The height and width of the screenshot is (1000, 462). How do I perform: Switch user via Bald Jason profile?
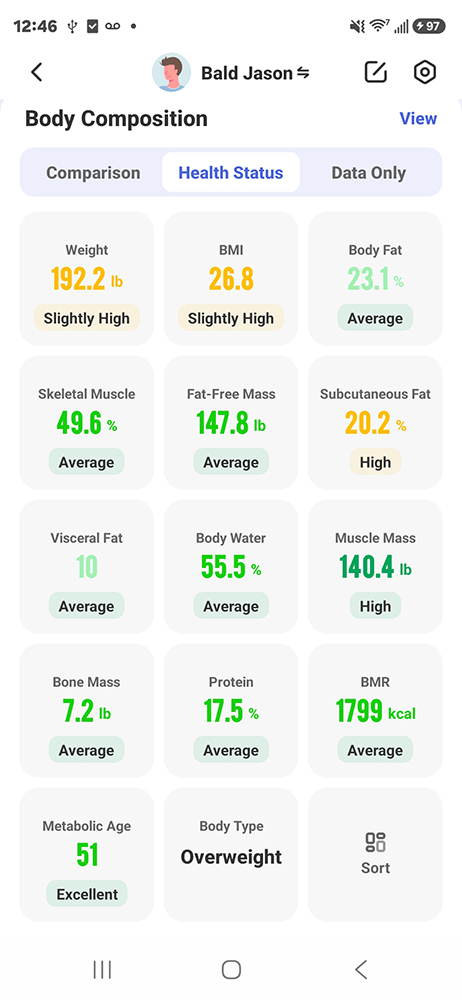[x=231, y=73]
